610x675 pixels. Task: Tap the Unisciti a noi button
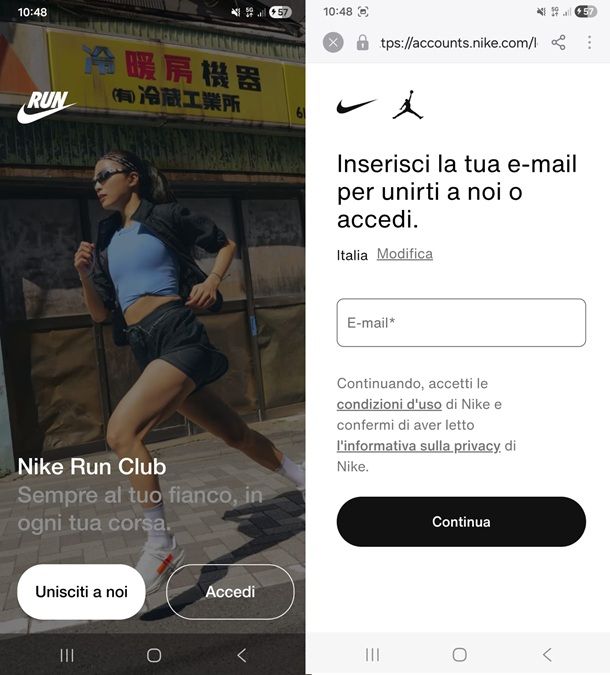coord(81,592)
